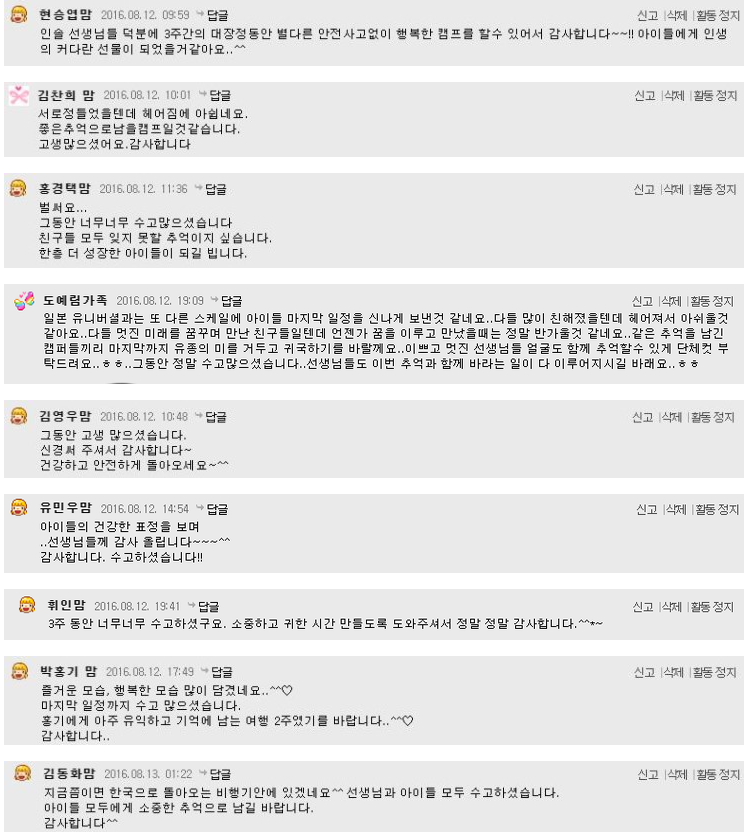The image size is (748, 832).
Task: Reply to 김동화맘's comment
Action: click(217, 774)
